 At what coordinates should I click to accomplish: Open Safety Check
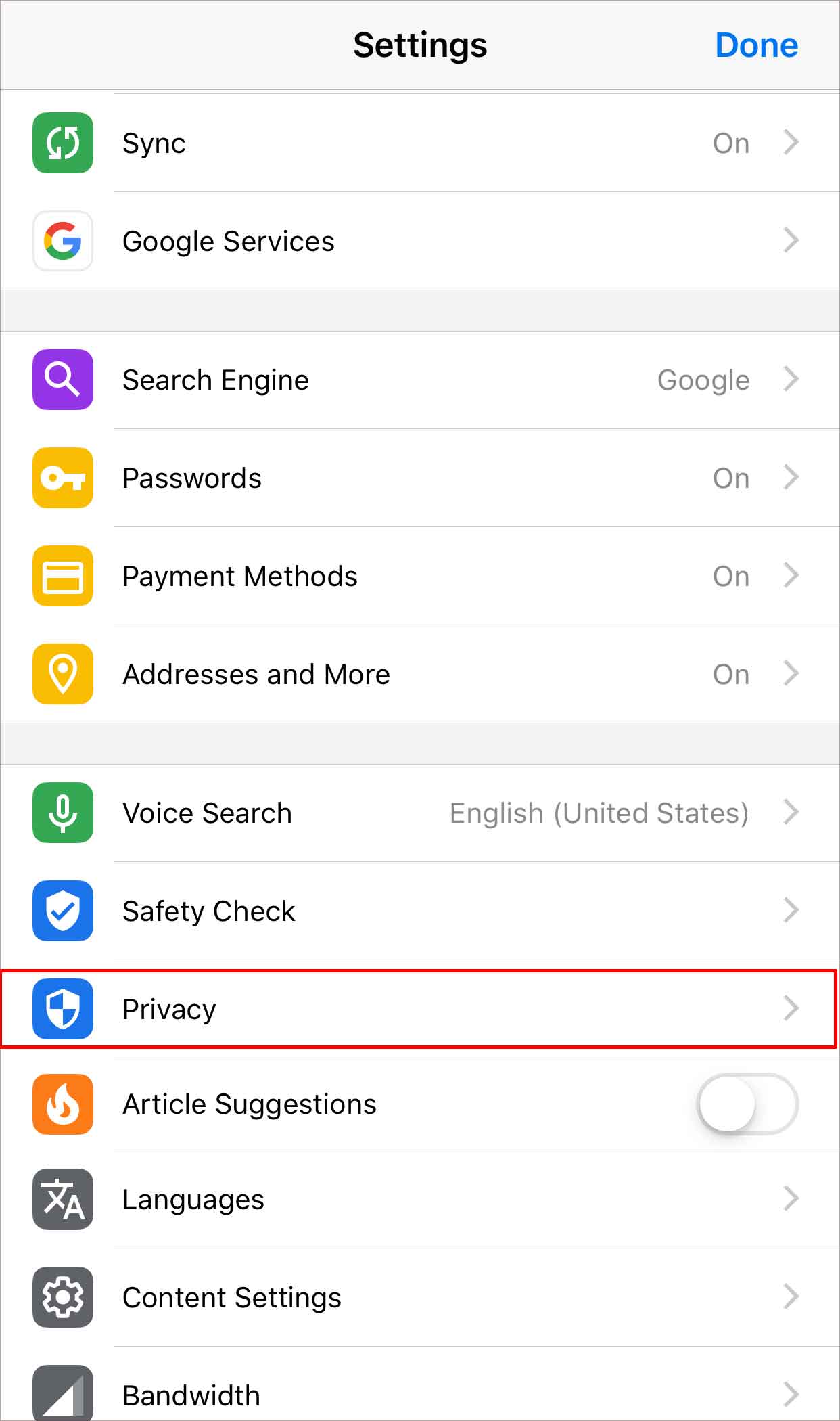[x=419, y=911]
